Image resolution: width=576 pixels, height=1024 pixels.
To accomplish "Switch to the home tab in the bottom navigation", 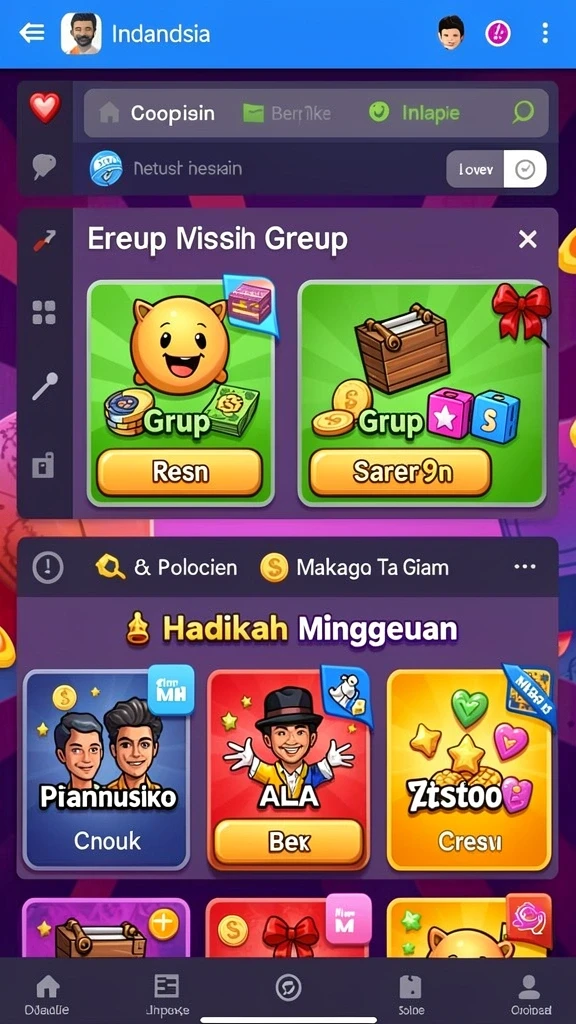I will [47, 994].
